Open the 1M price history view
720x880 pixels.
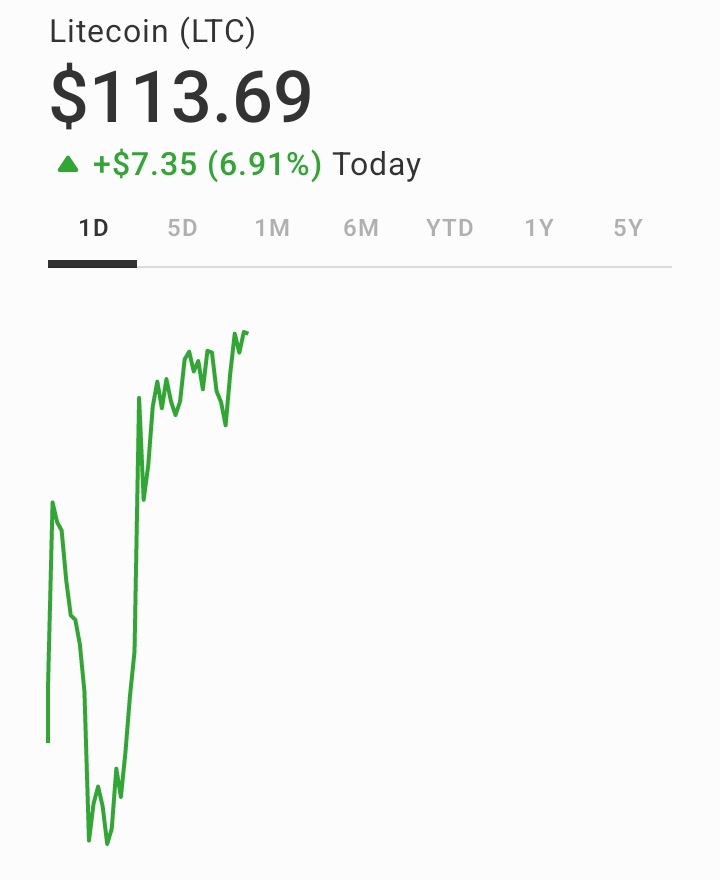(x=271, y=228)
